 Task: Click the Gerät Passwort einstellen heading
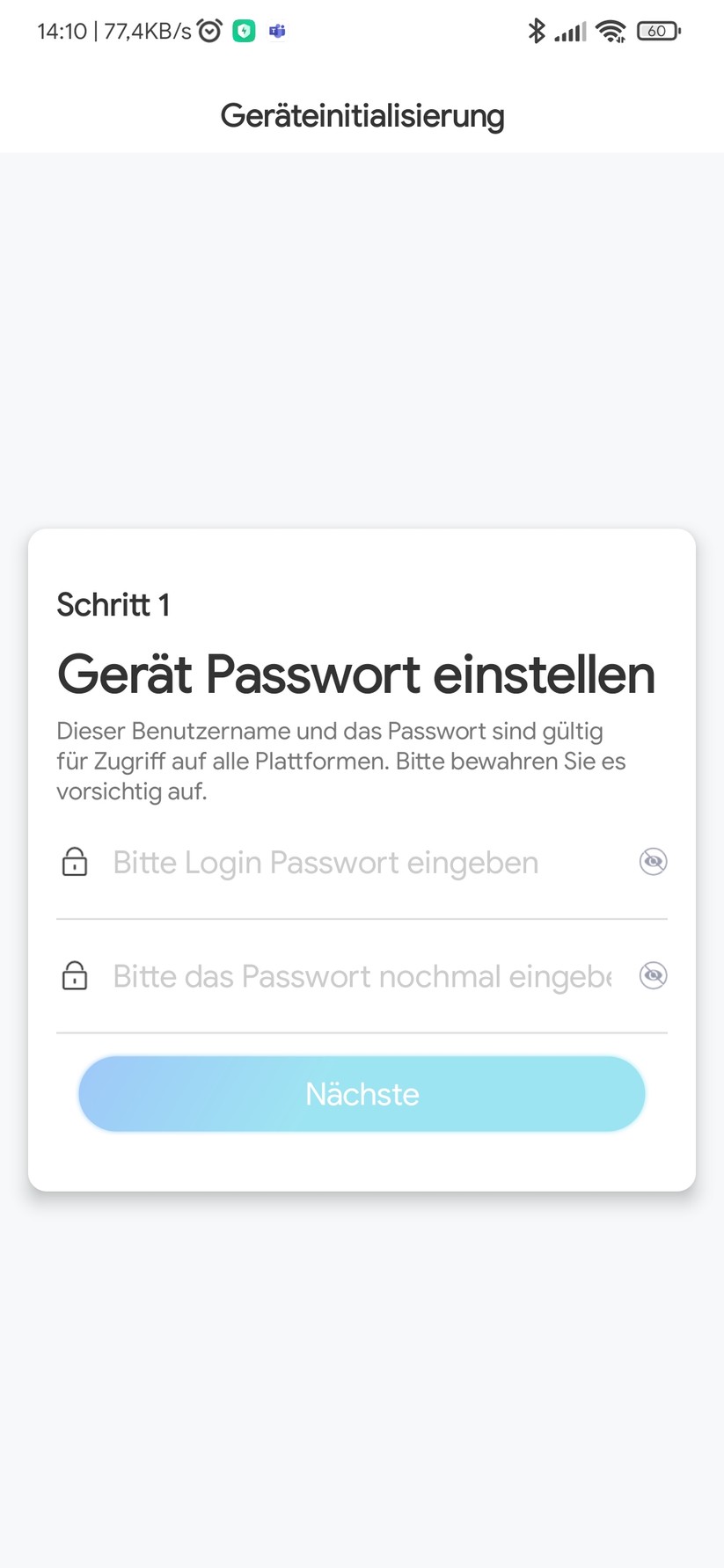pyautogui.click(x=355, y=674)
